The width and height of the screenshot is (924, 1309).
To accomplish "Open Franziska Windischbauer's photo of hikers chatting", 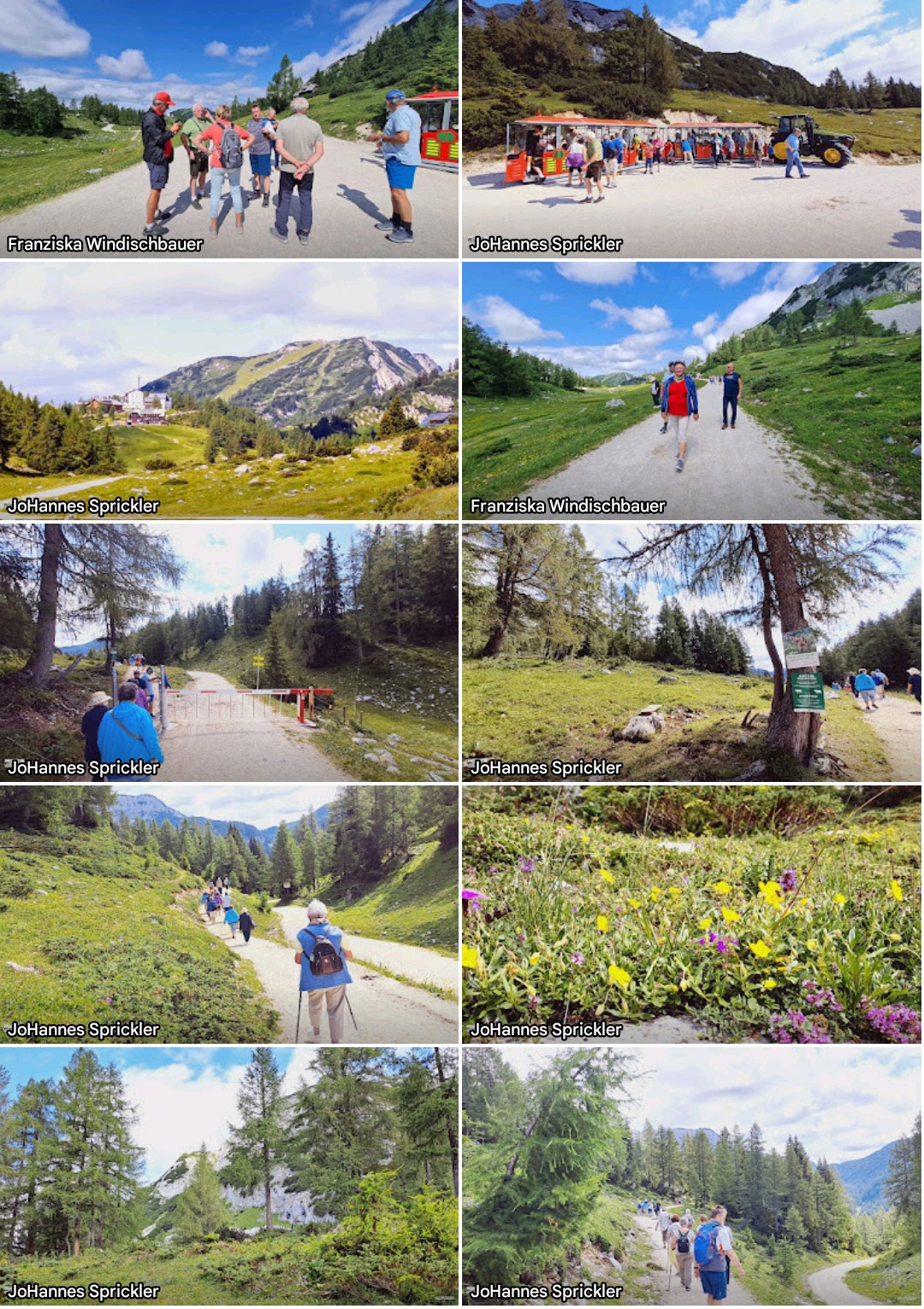I will pyautogui.click(x=229, y=128).
